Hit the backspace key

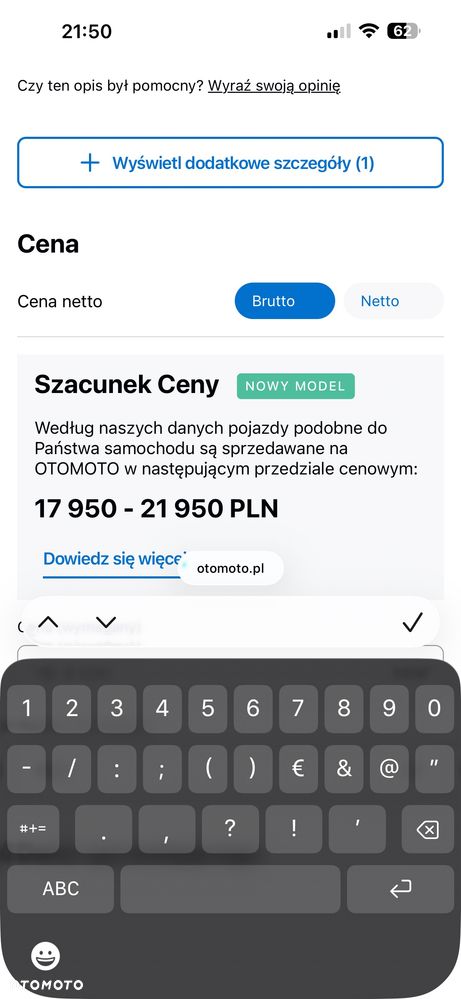point(427,830)
